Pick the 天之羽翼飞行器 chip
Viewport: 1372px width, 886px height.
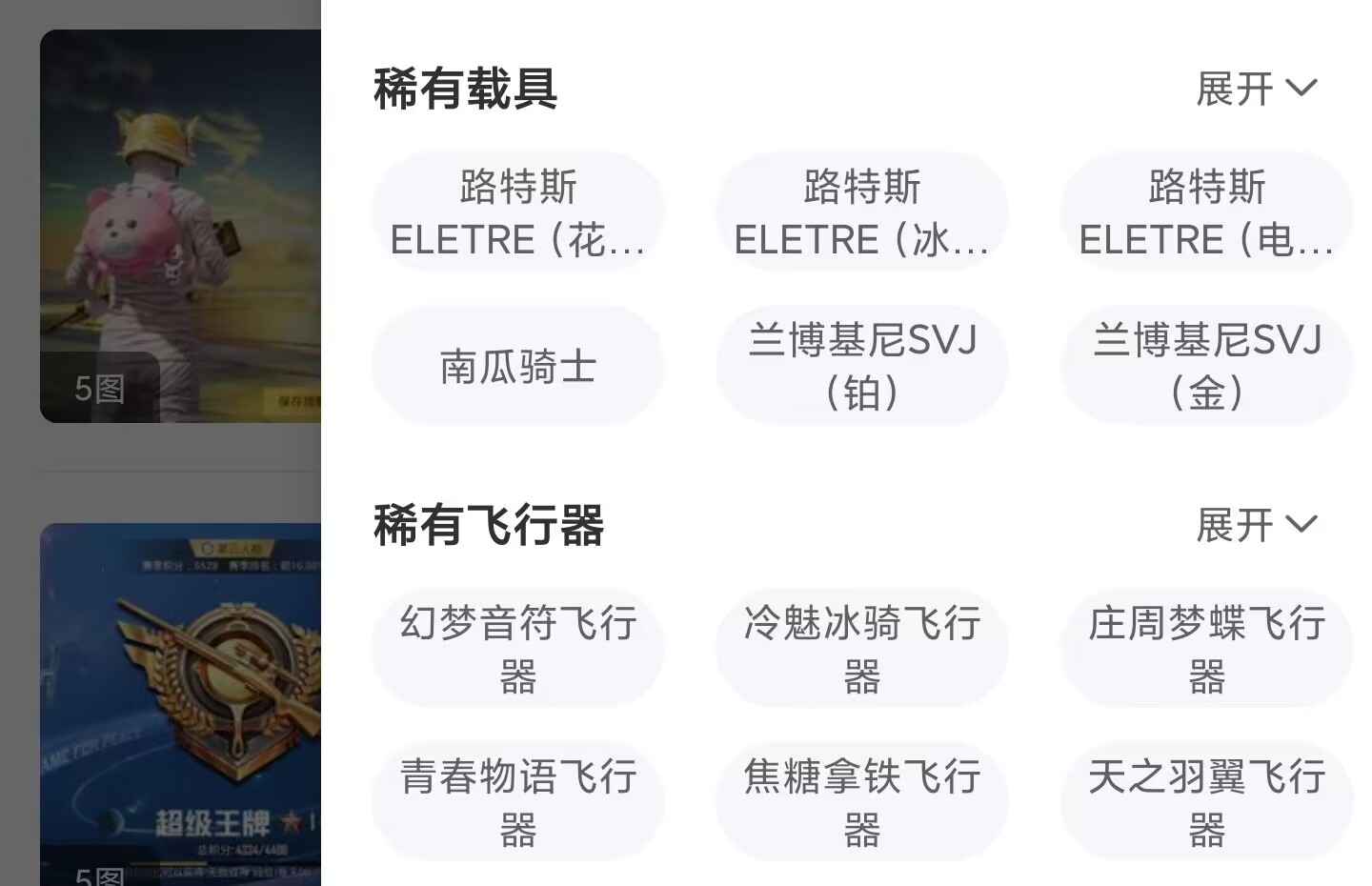click(1206, 802)
